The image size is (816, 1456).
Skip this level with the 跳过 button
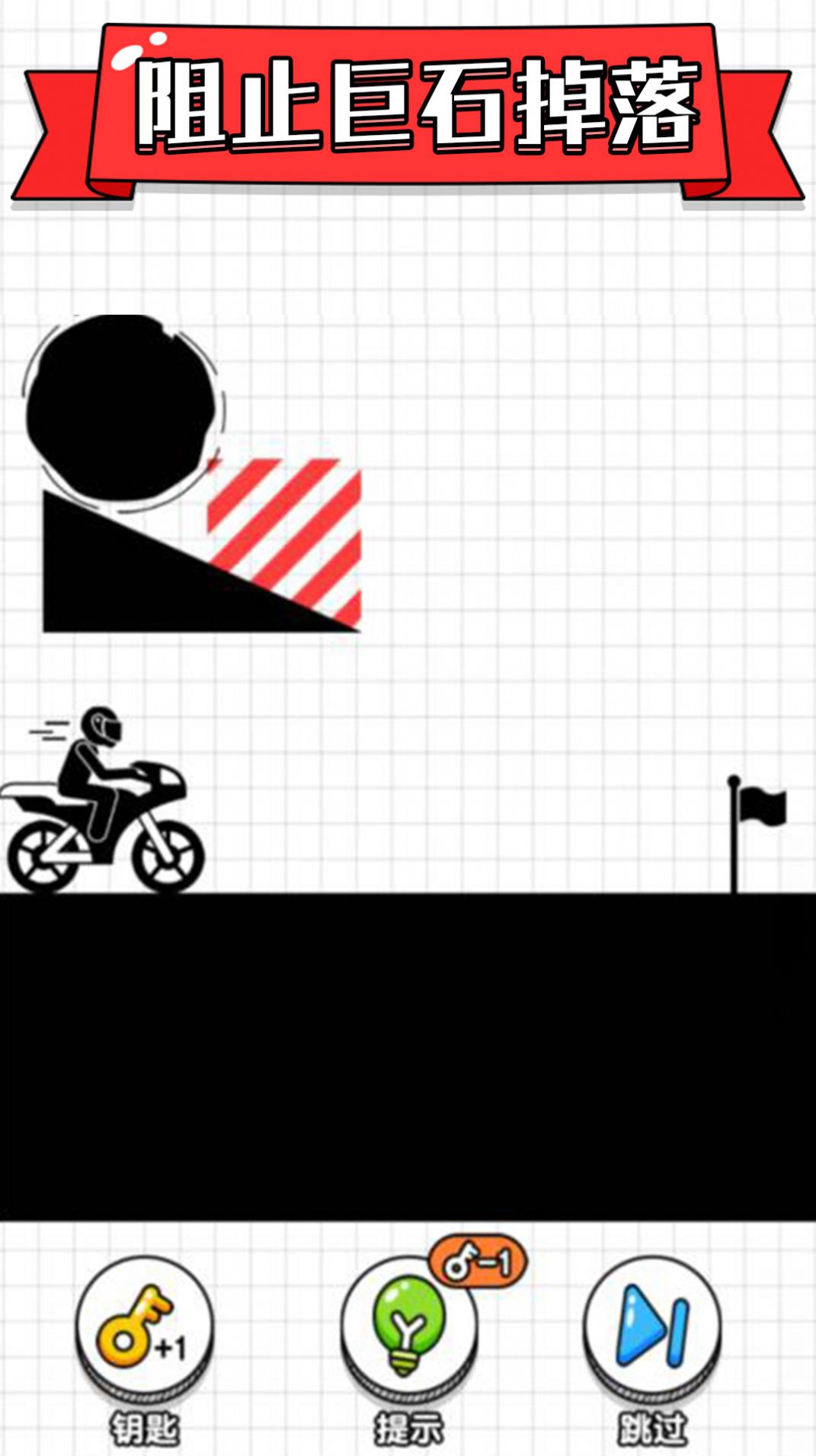click(x=651, y=1328)
